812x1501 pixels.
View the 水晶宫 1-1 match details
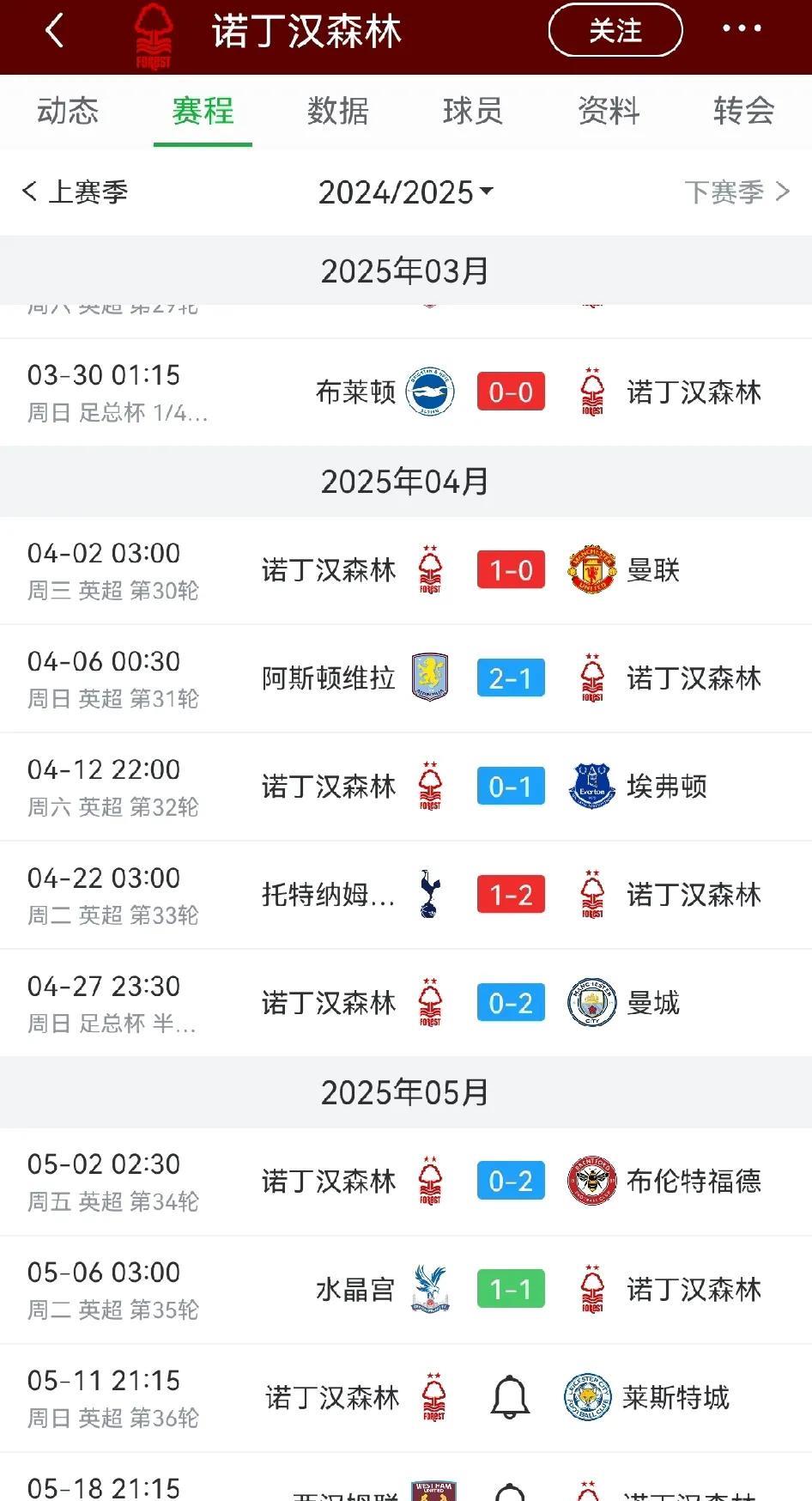(x=406, y=1290)
